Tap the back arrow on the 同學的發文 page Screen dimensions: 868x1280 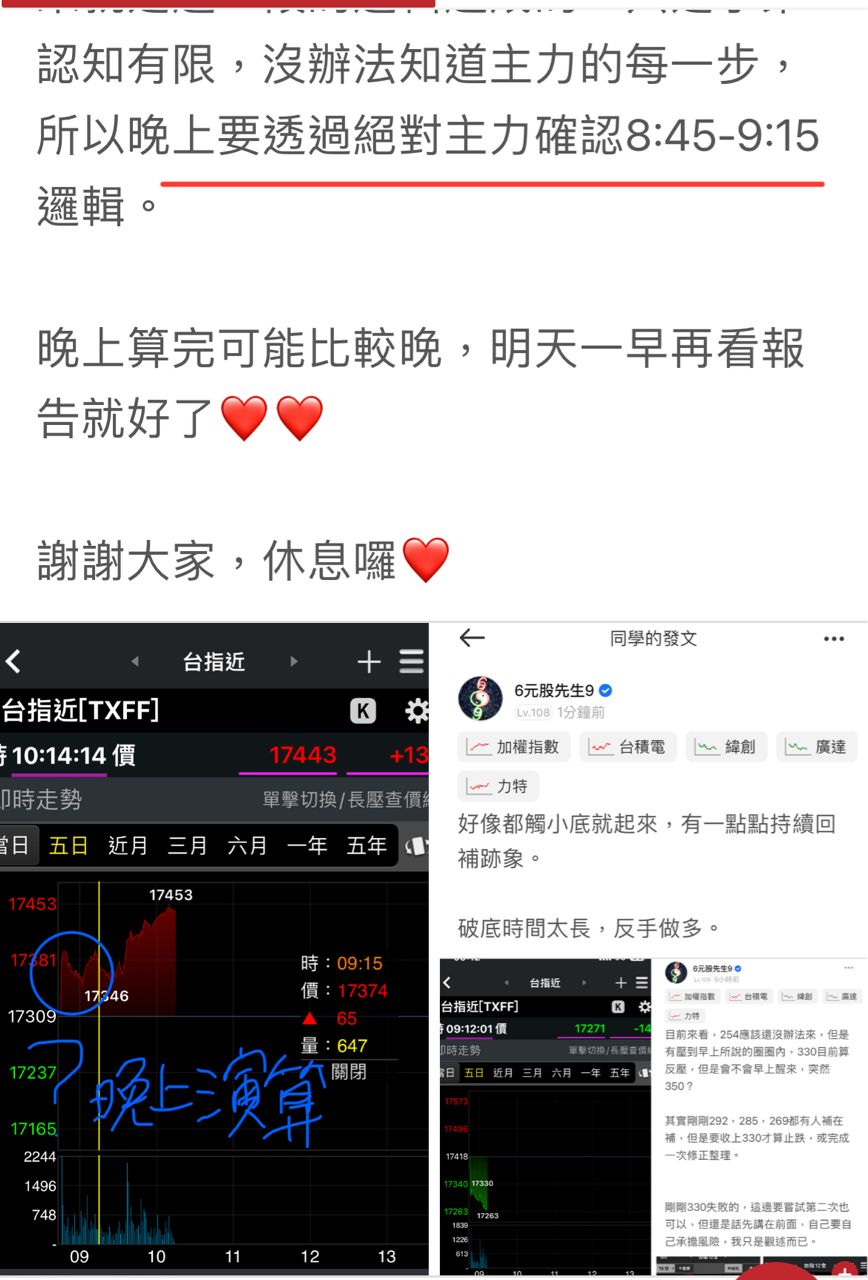click(x=471, y=639)
